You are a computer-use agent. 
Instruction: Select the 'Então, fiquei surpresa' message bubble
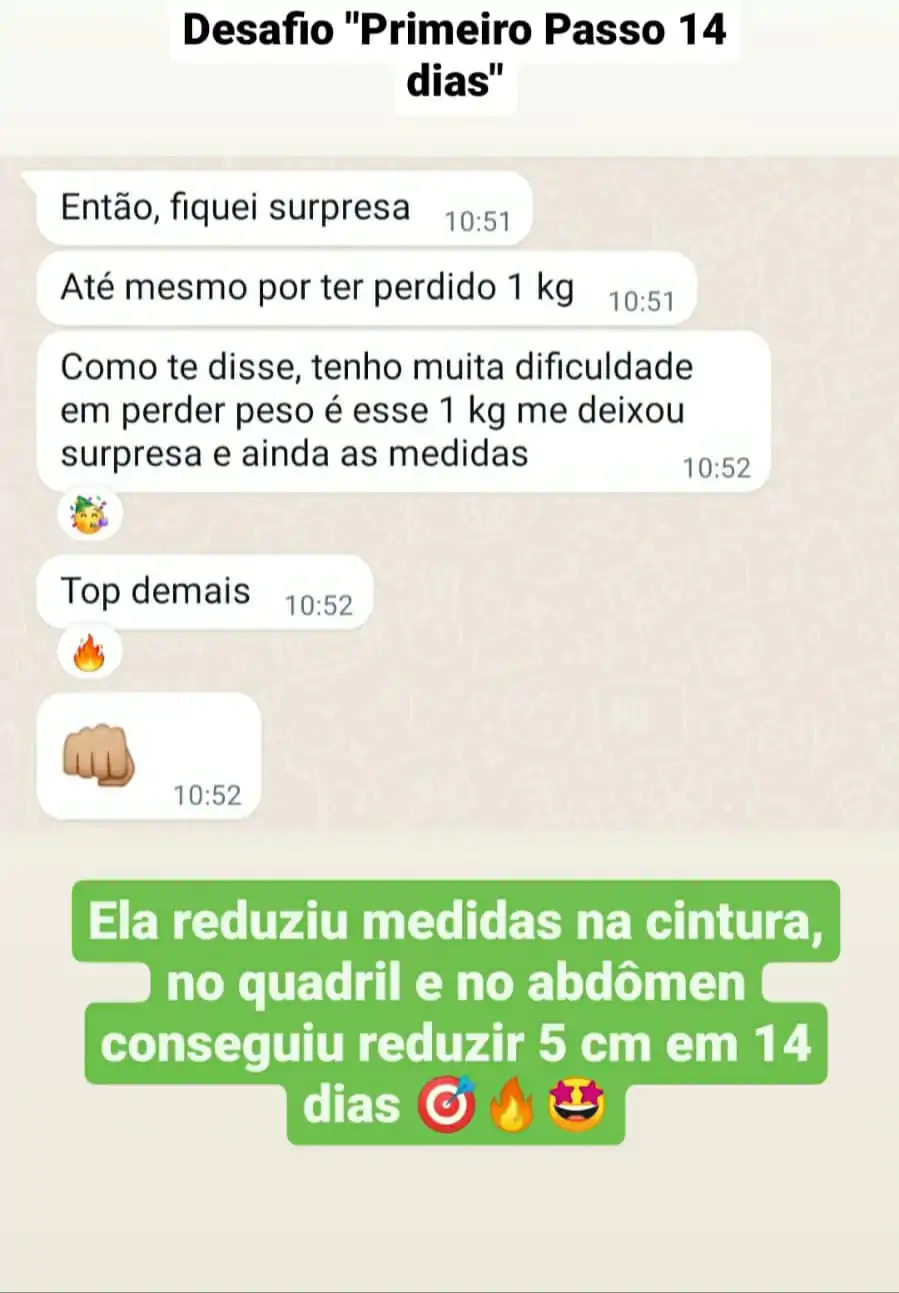[x=236, y=208]
